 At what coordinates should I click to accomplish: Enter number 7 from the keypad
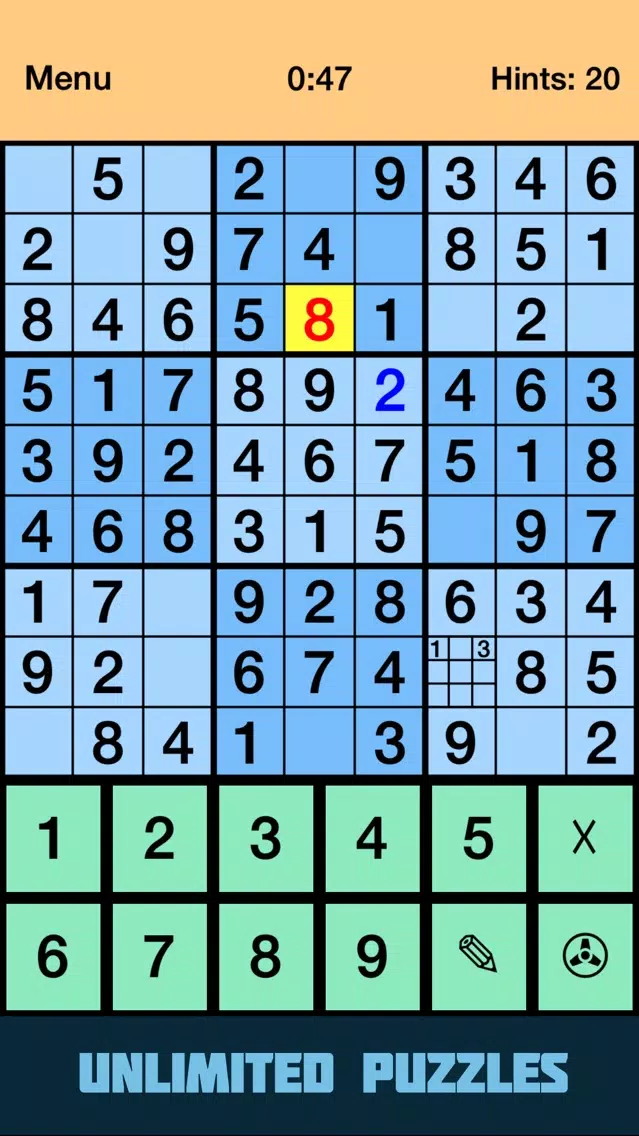tap(158, 957)
